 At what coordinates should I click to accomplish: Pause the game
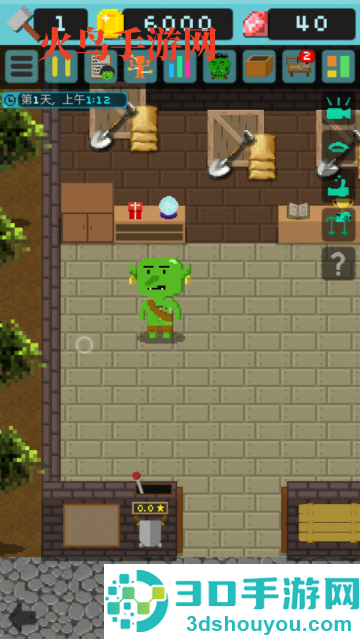(x=61, y=66)
